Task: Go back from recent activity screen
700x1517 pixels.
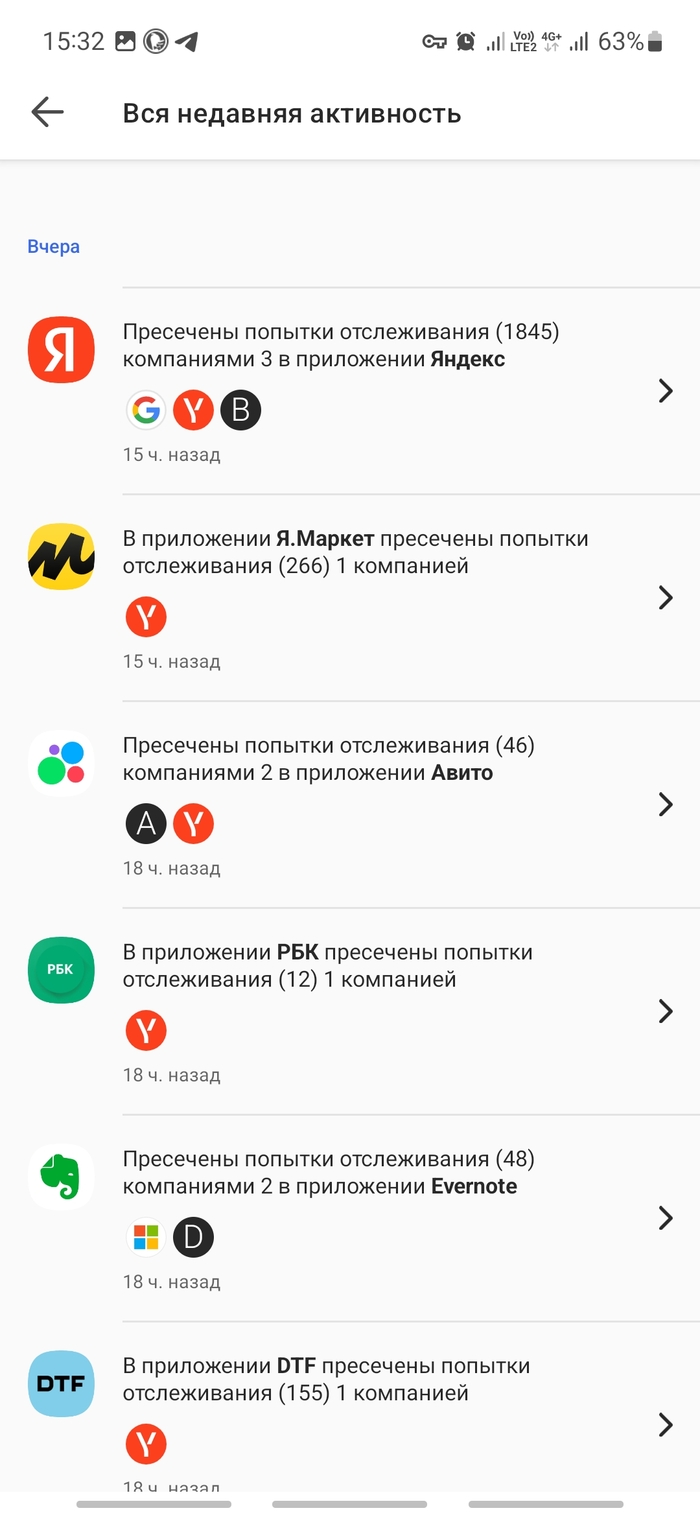Action: tap(47, 113)
